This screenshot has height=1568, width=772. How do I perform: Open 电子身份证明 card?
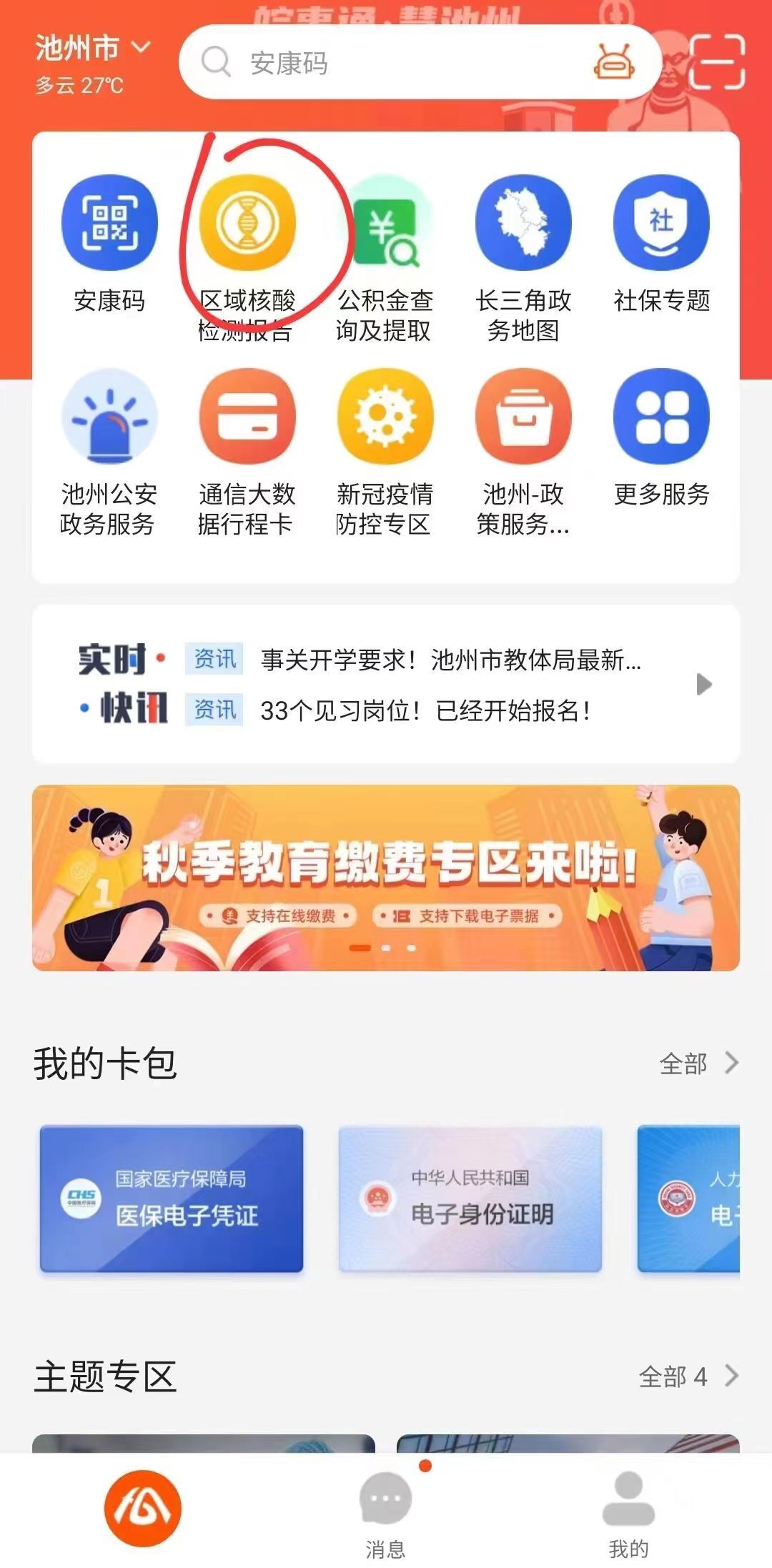pos(470,1199)
